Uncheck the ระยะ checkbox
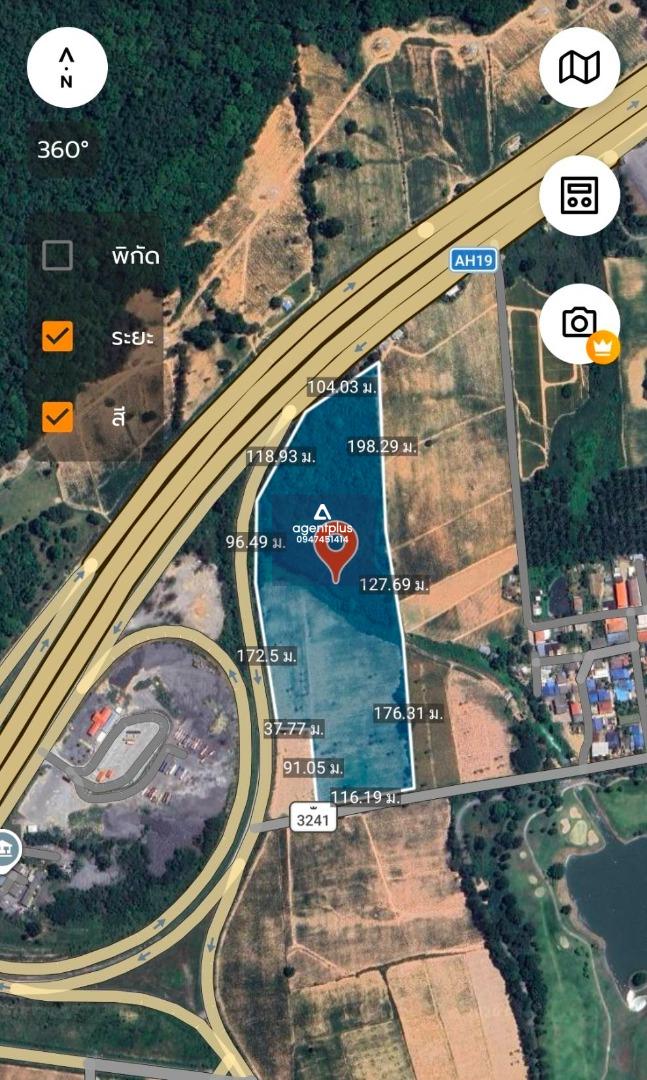647x1080 pixels. [x=58, y=336]
